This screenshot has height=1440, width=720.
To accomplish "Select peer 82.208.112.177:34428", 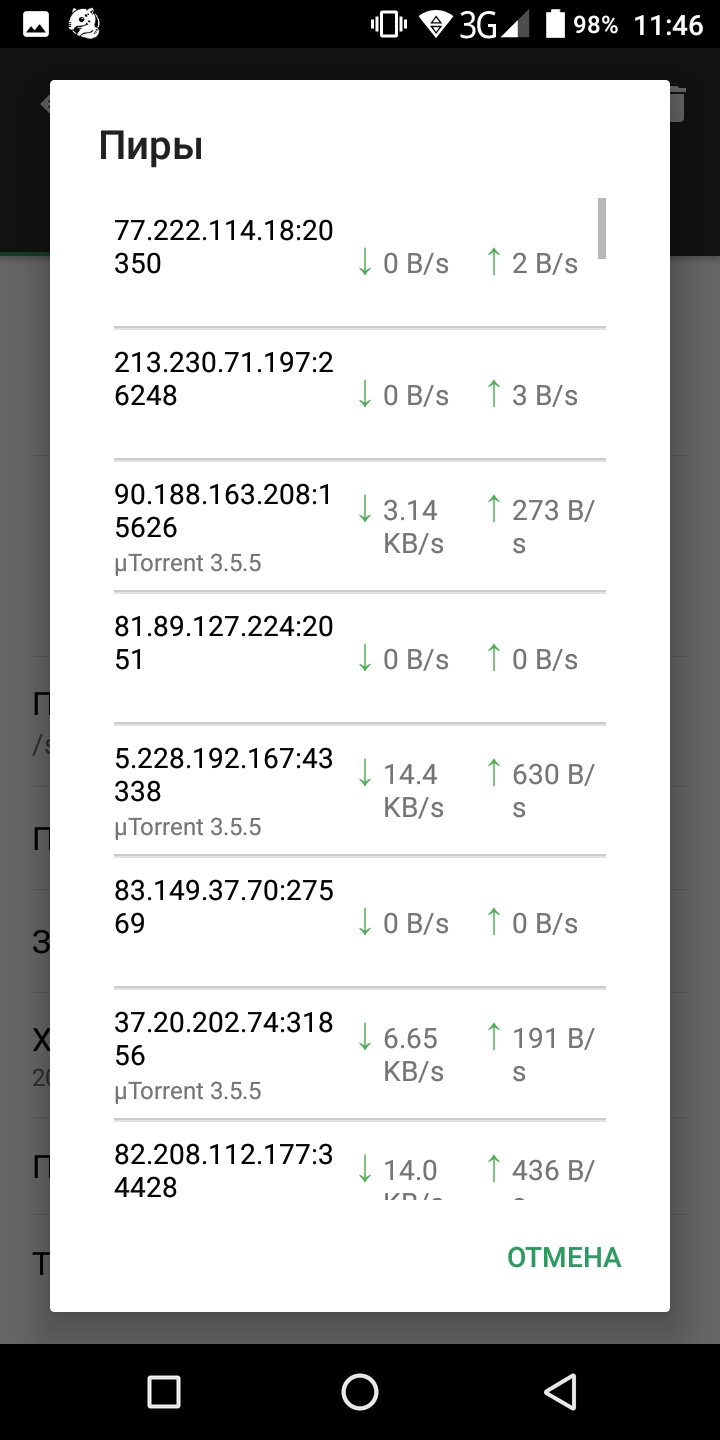I will [x=360, y=1160].
